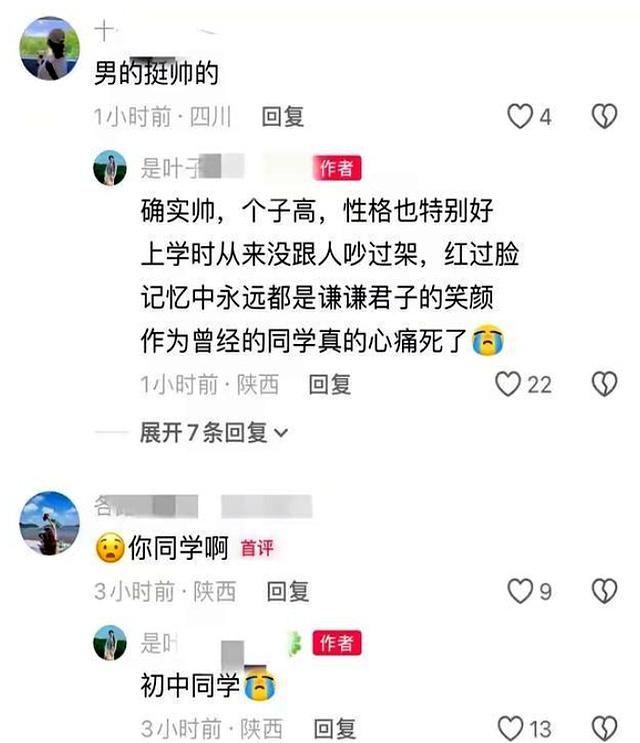The height and width of the screenshot is (743, 640).
Task: Reply to the author's 初中同学 comment
Action: click(x=334, y=727)
